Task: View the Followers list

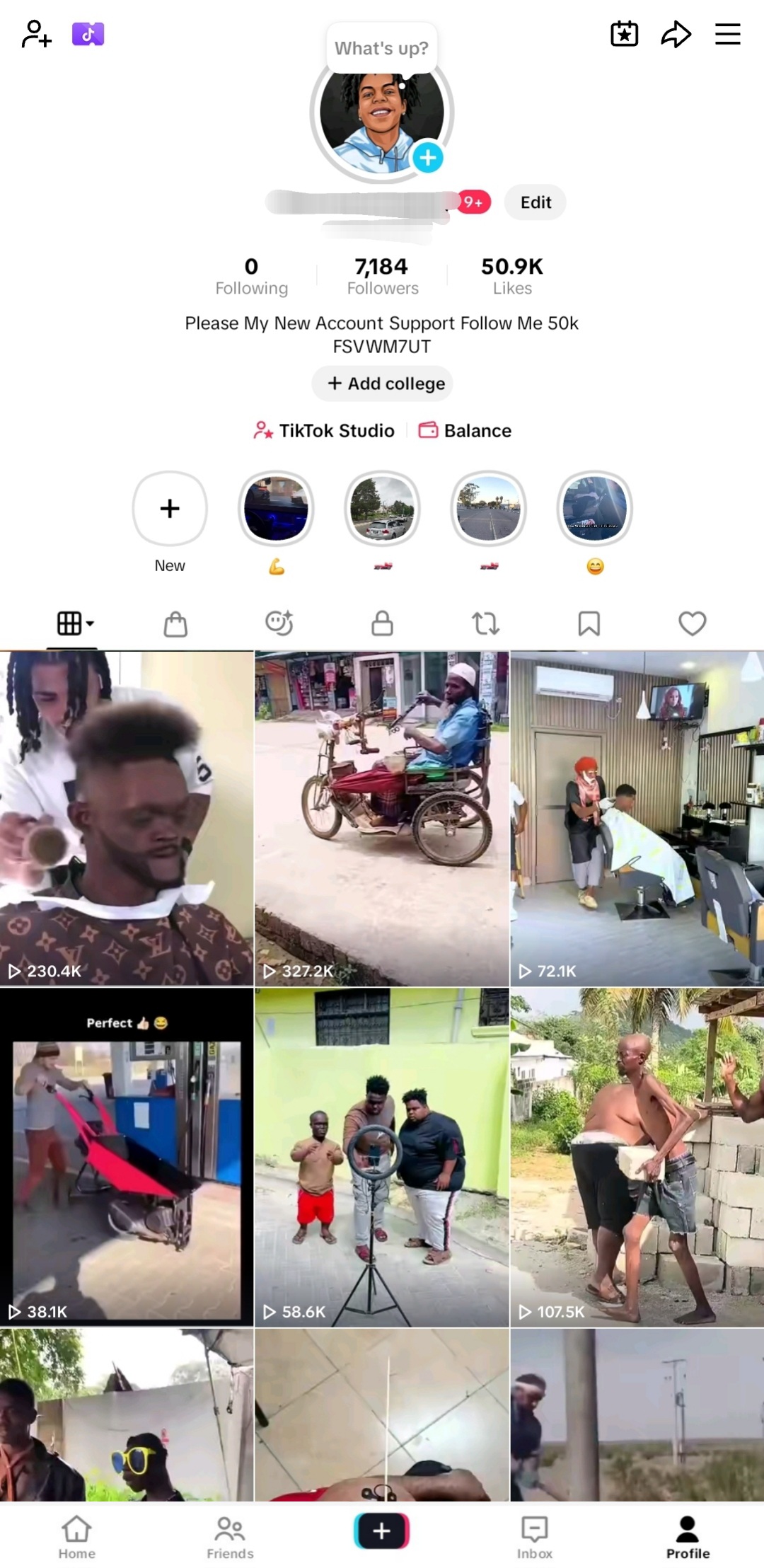Action: tap(383, 275)
